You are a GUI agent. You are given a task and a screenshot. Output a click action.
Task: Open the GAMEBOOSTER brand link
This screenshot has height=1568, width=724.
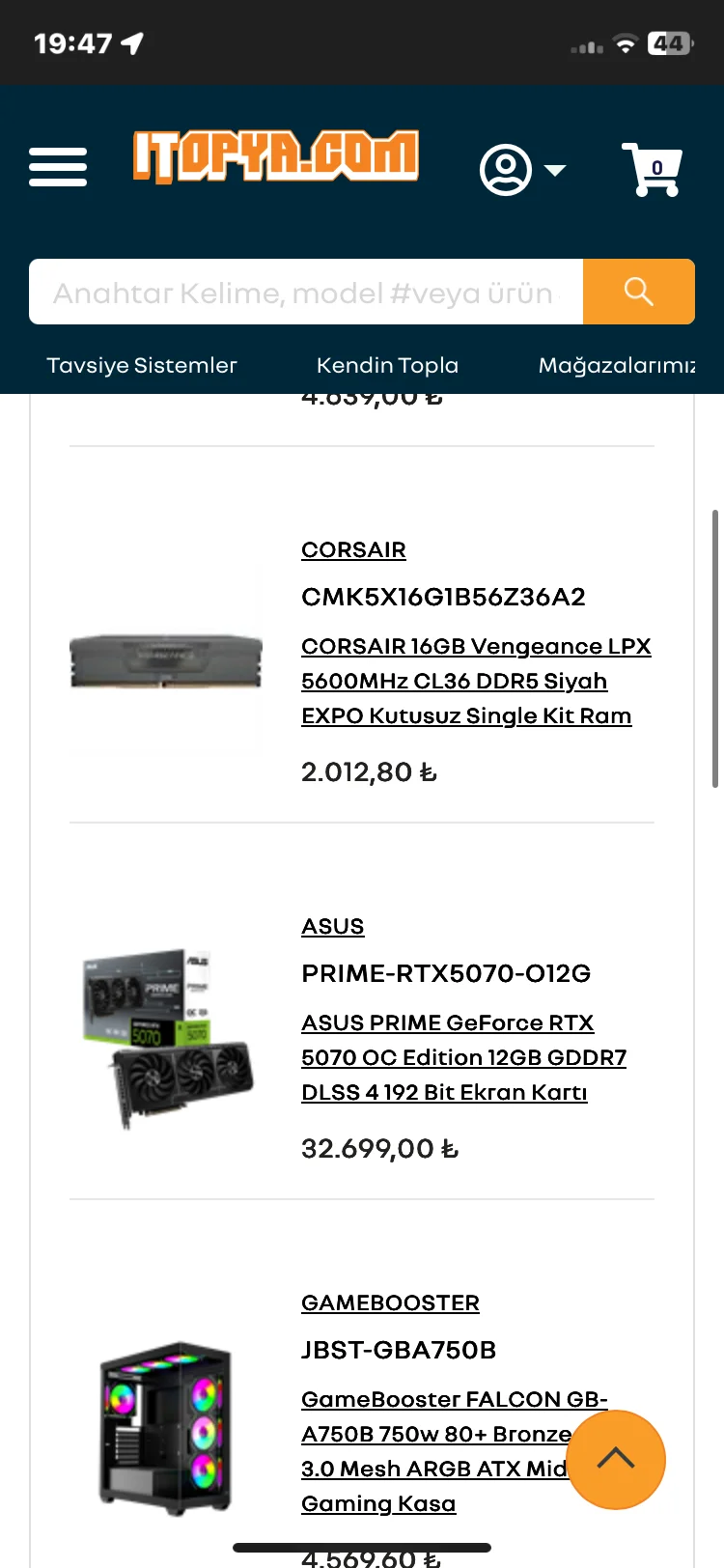pyautogui.click(x=390, y=1303)
